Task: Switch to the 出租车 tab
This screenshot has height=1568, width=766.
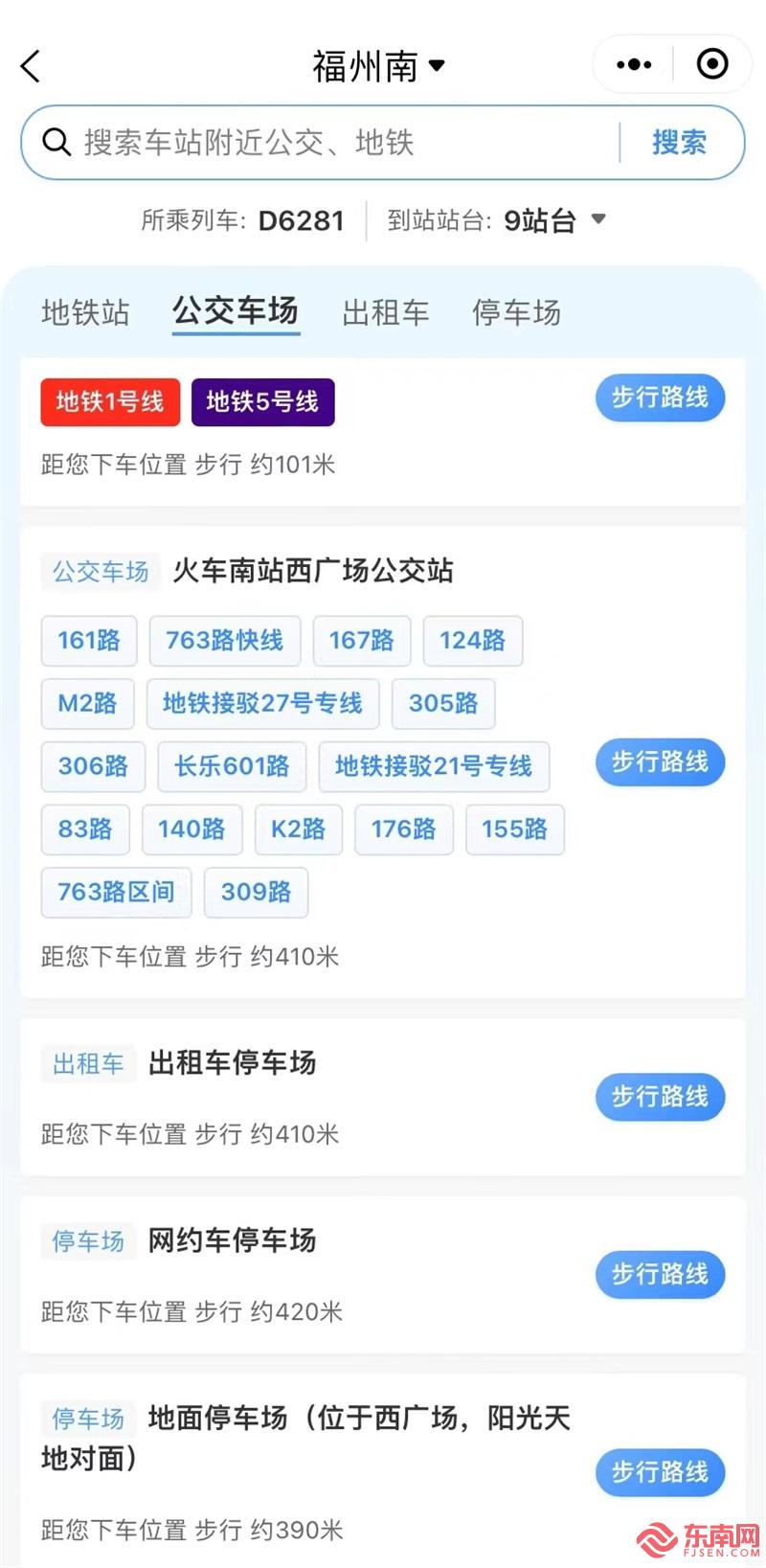Action: click(x=386, y=312)
